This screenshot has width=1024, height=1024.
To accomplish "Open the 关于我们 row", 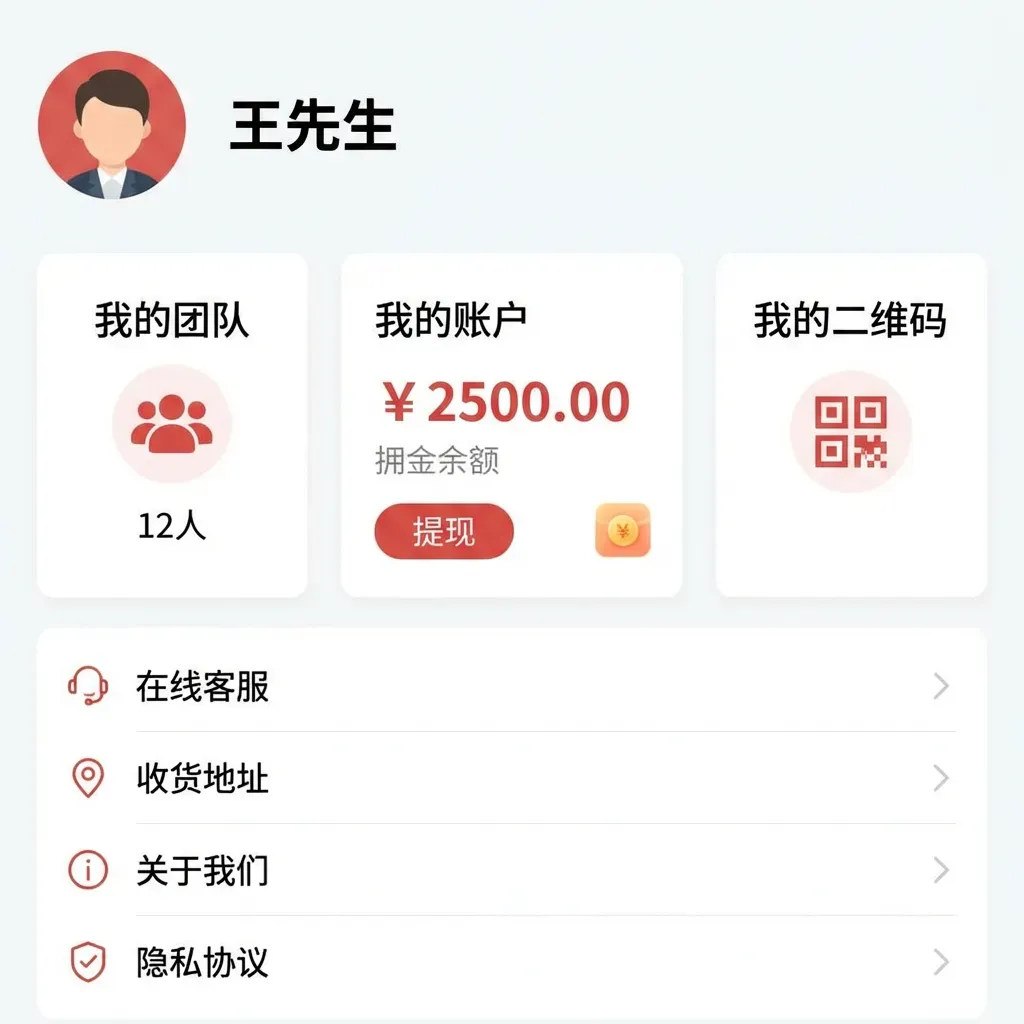I will (510, 871).
